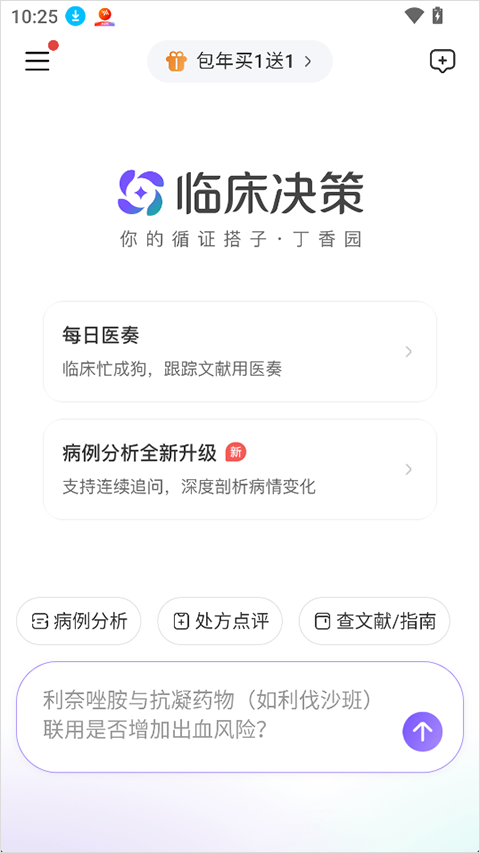Select the 处方点评 chip
Image resolution: width=480 pixels, height=853 pixels.
pos(220,621)
